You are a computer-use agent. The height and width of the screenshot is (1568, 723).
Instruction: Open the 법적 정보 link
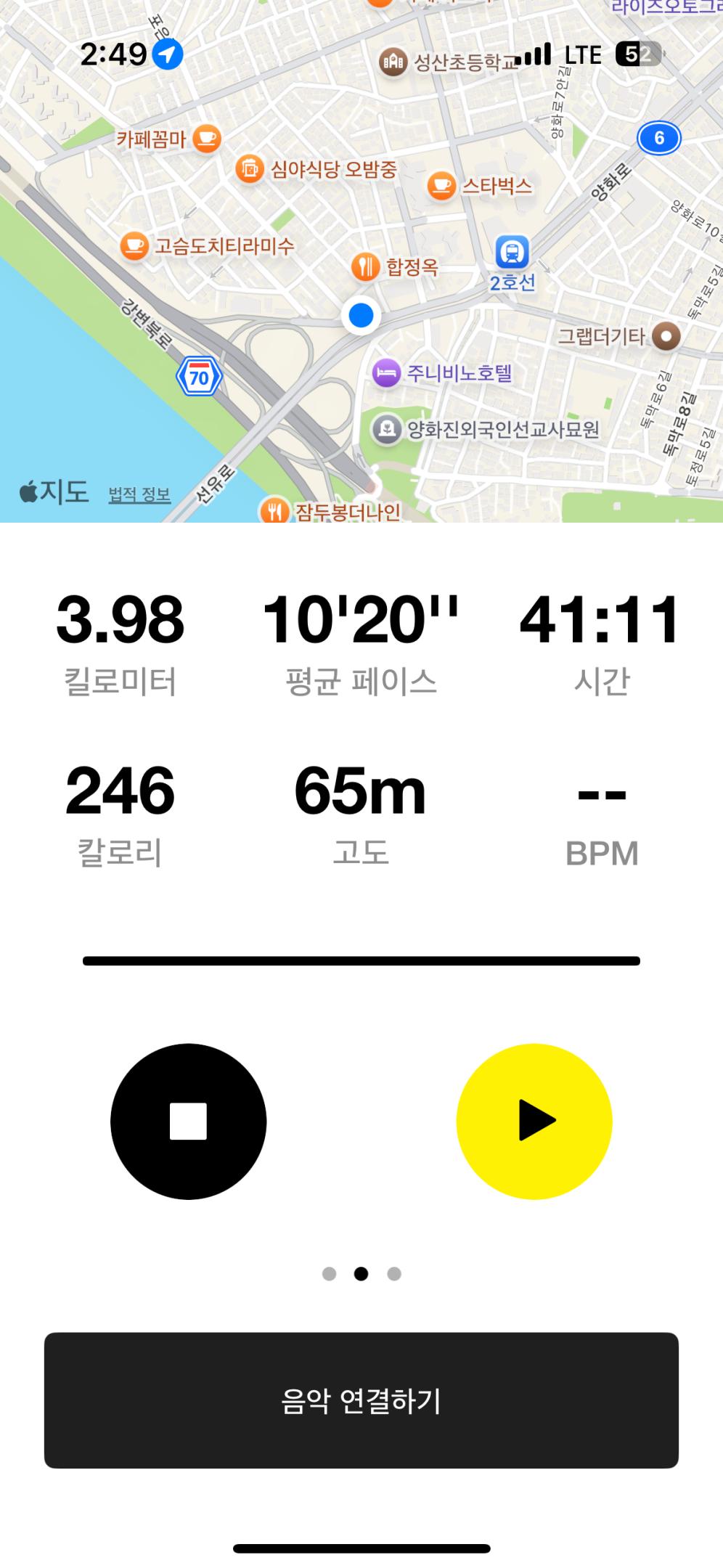click(139, 495)
